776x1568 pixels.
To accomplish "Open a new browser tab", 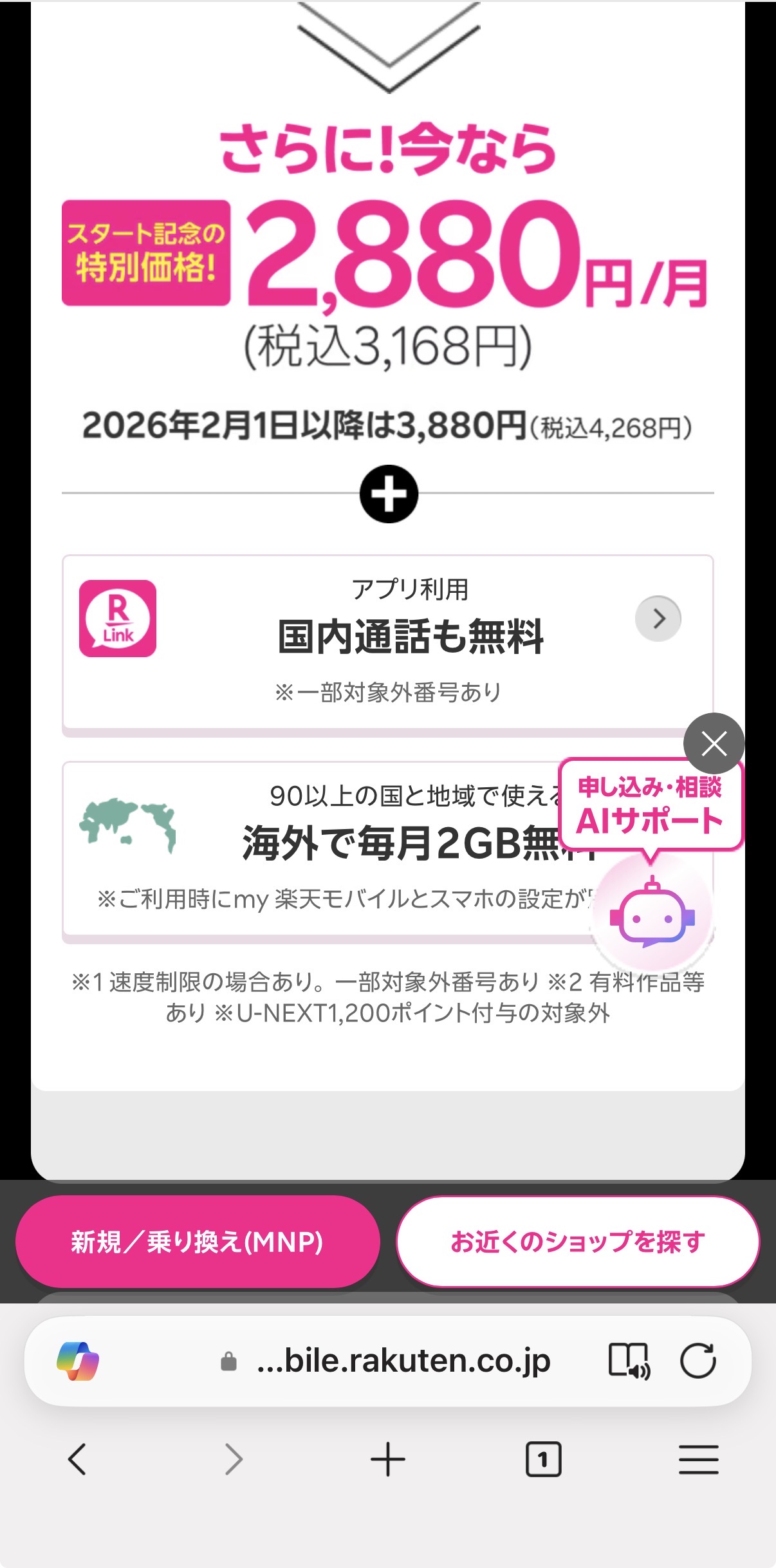I will coord(388,1459).
